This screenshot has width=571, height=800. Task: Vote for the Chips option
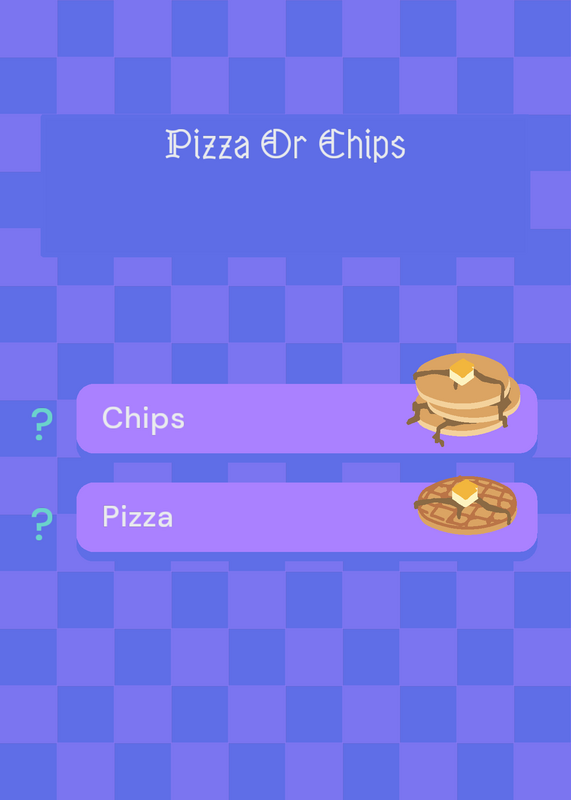click(307, 418)
